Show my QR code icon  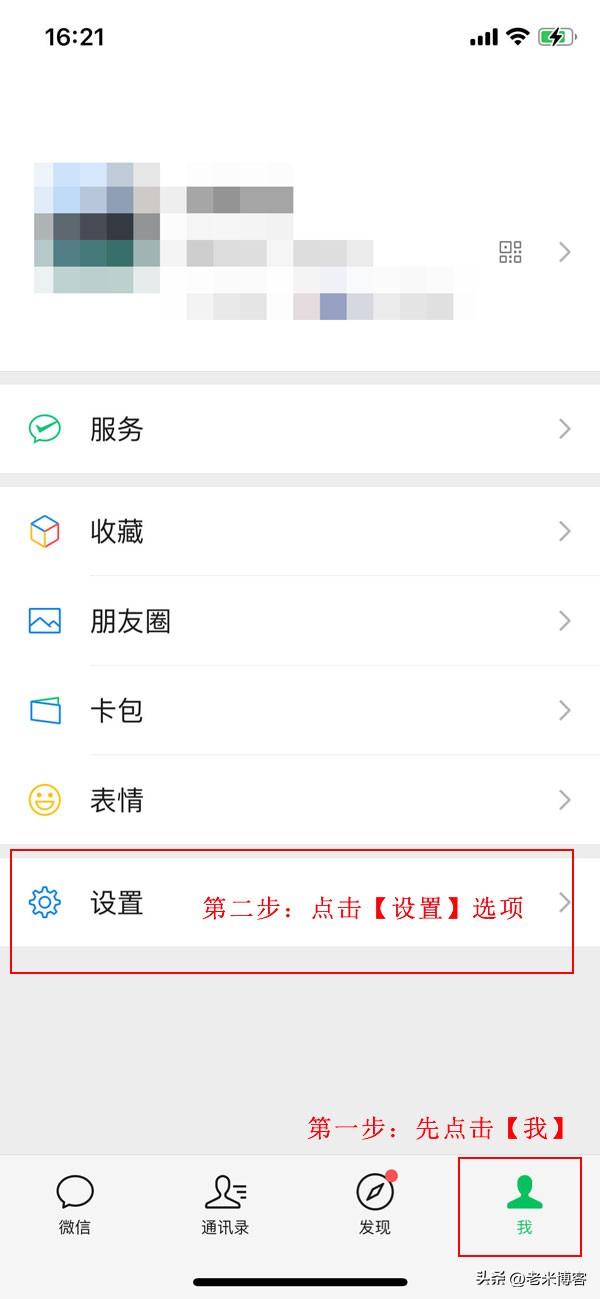(510, 252)
